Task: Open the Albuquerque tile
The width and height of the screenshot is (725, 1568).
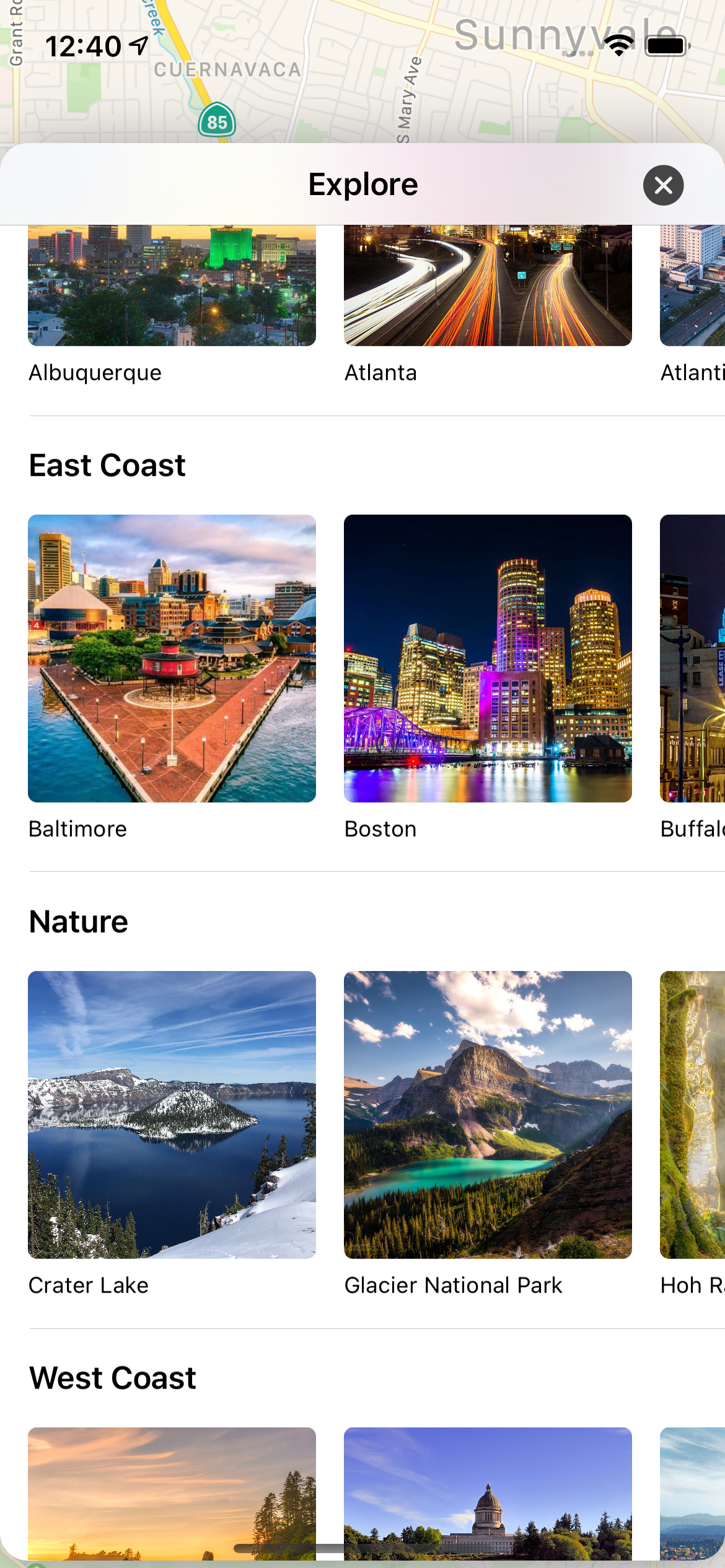Action: click(x=172, y=291)
